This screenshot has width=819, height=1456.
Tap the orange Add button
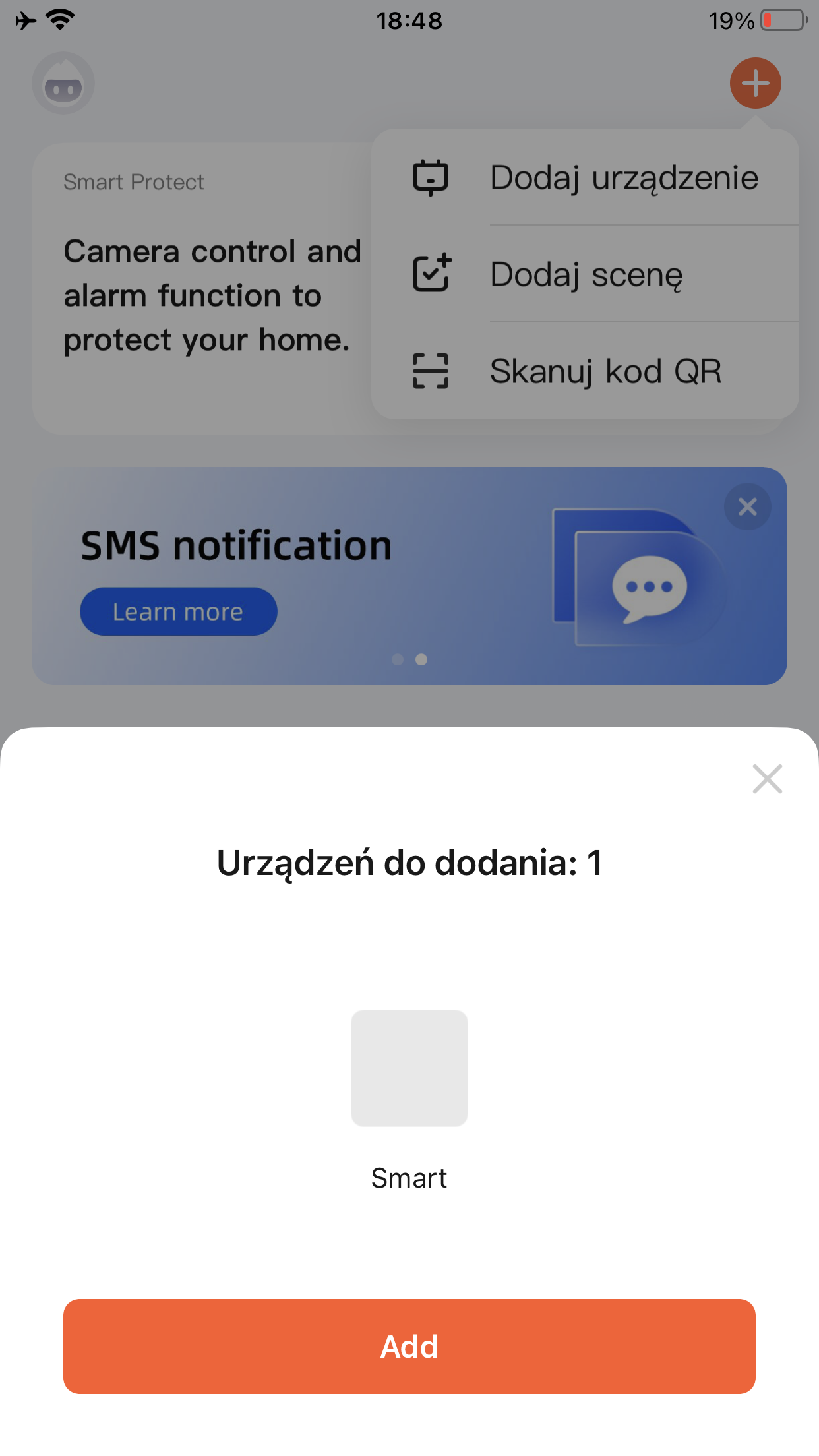[409, 1346]
